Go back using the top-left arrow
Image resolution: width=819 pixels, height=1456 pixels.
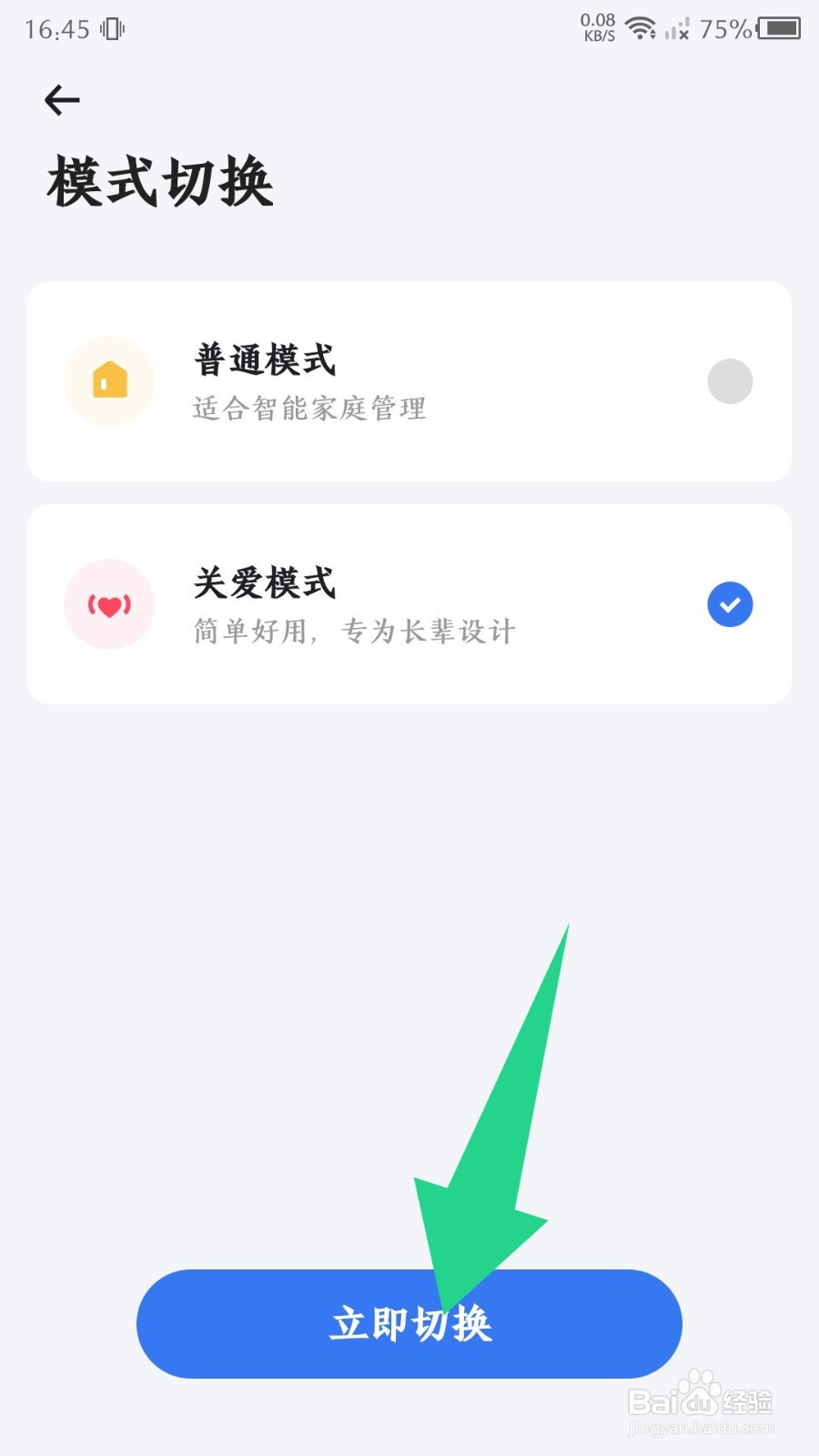62,100
